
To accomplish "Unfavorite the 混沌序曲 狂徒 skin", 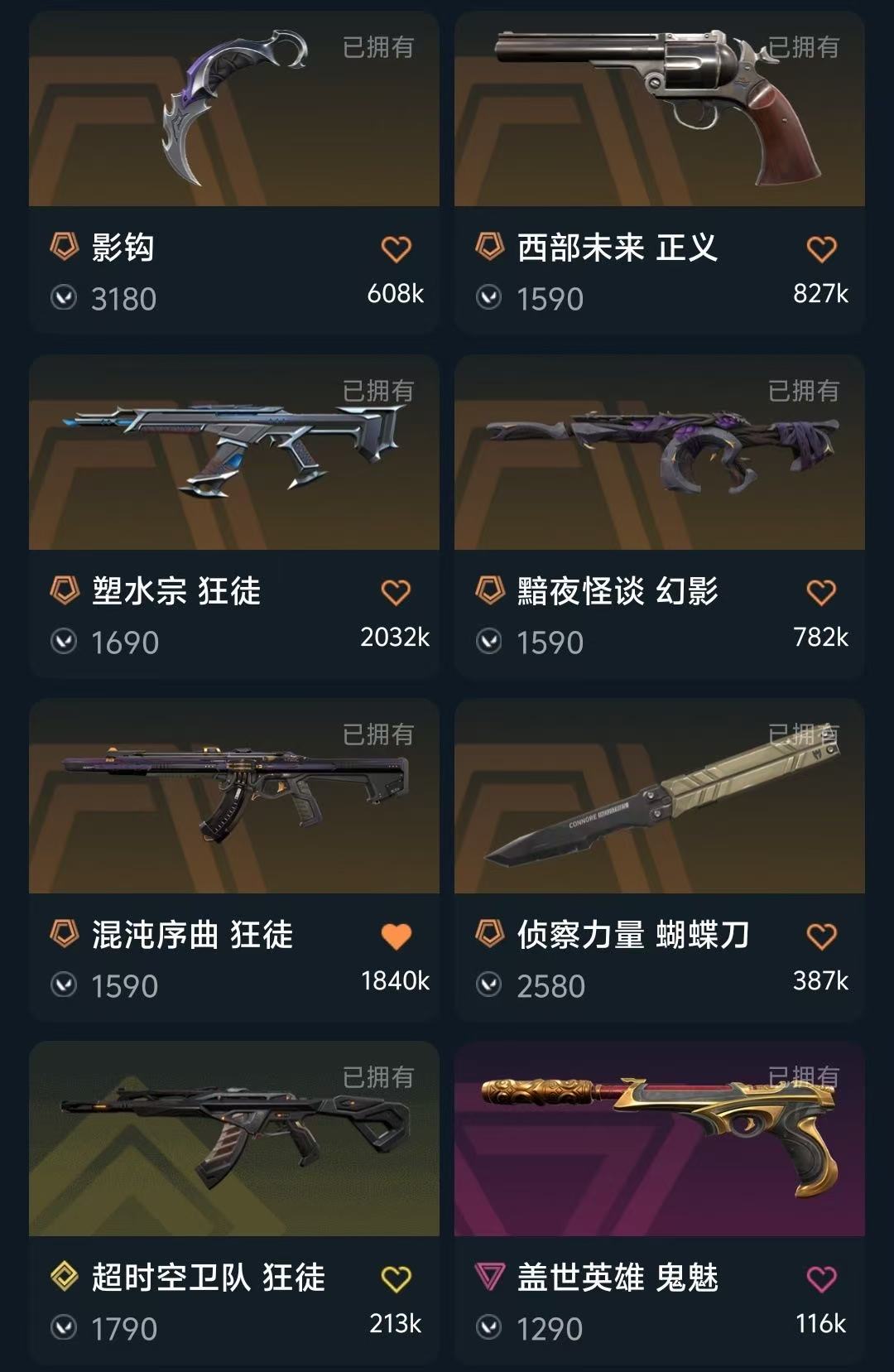I will click(396, 936).
